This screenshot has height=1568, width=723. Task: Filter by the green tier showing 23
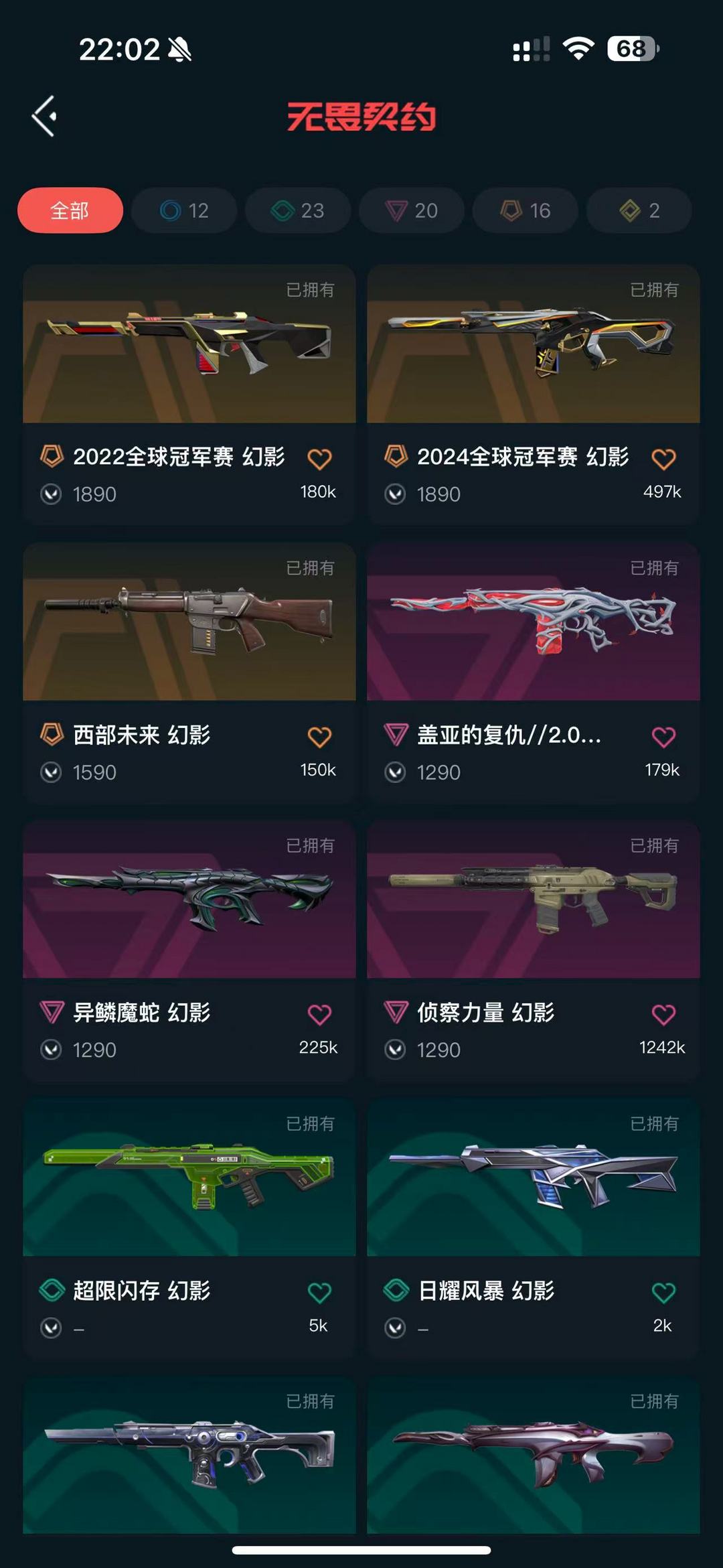pyautogui.click(x=298, y=210)
